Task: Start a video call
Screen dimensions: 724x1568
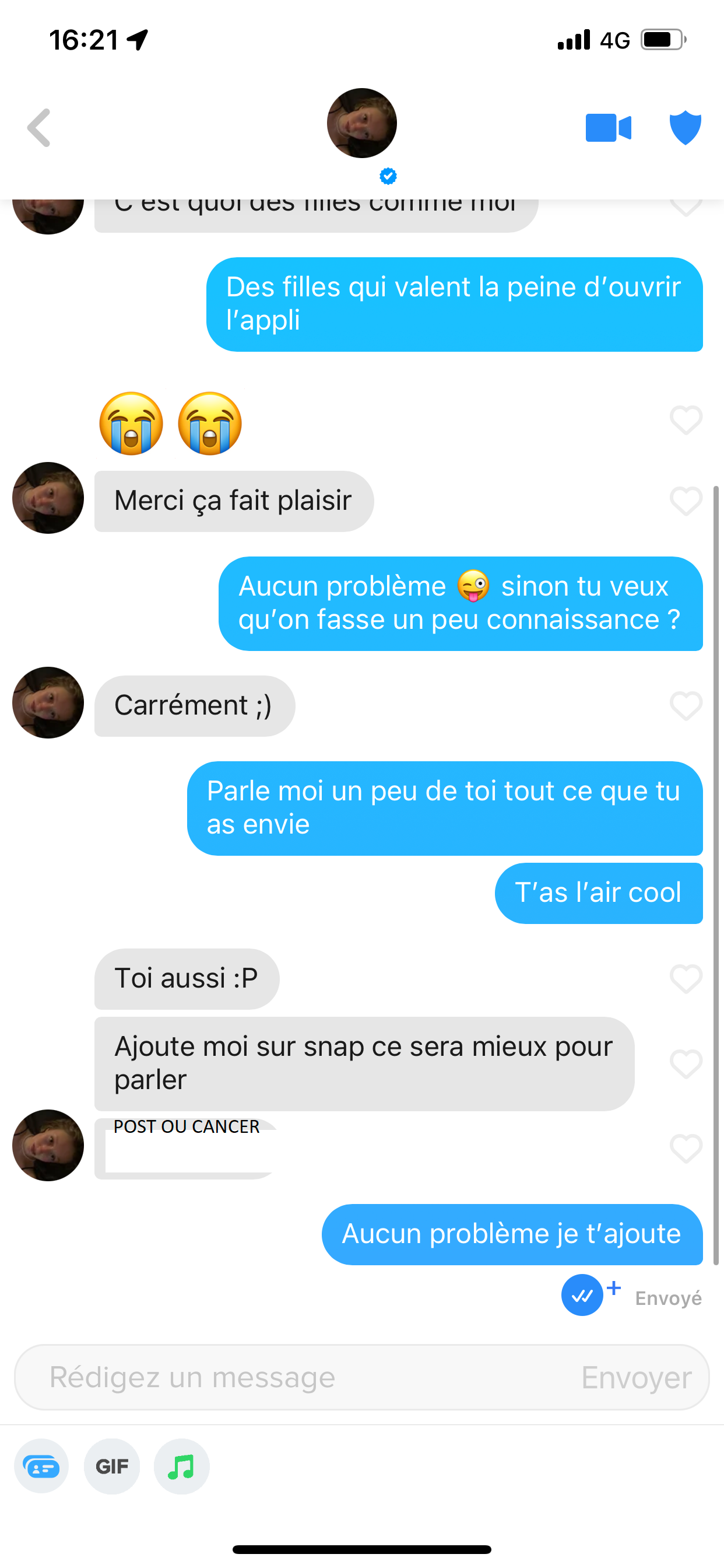Action: point(608,128)
